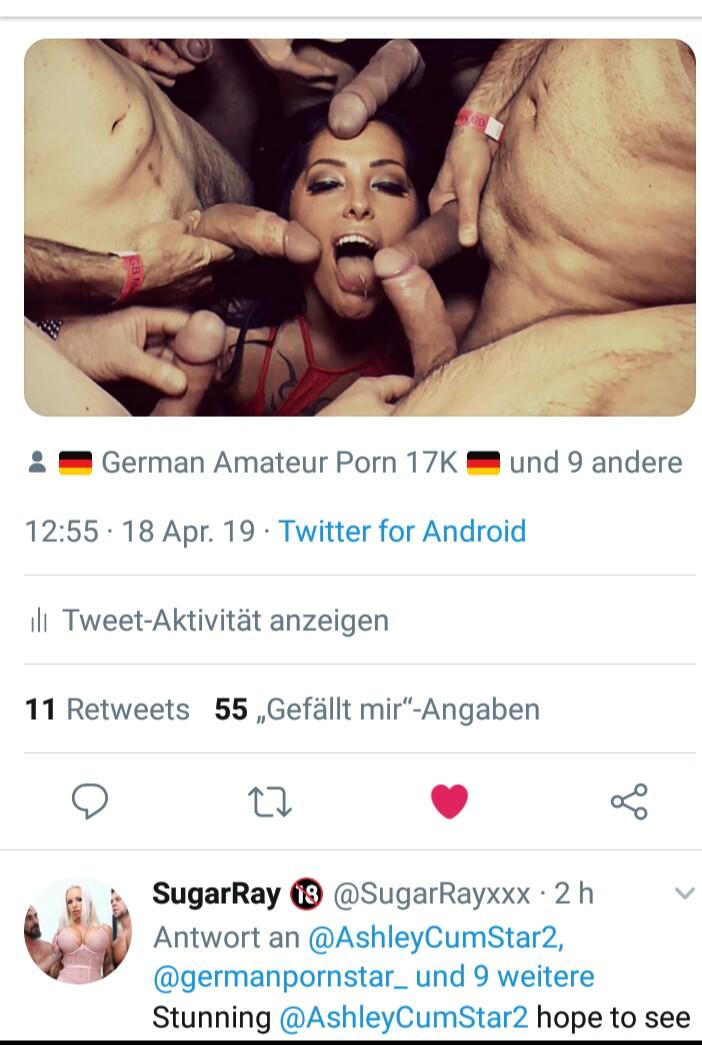Image resolution: width=702 pixels, height=1045 pixels.
Task: Open the @SugarRayxxx profile handle
Action: pyautogui.click(x=430, y=893)
